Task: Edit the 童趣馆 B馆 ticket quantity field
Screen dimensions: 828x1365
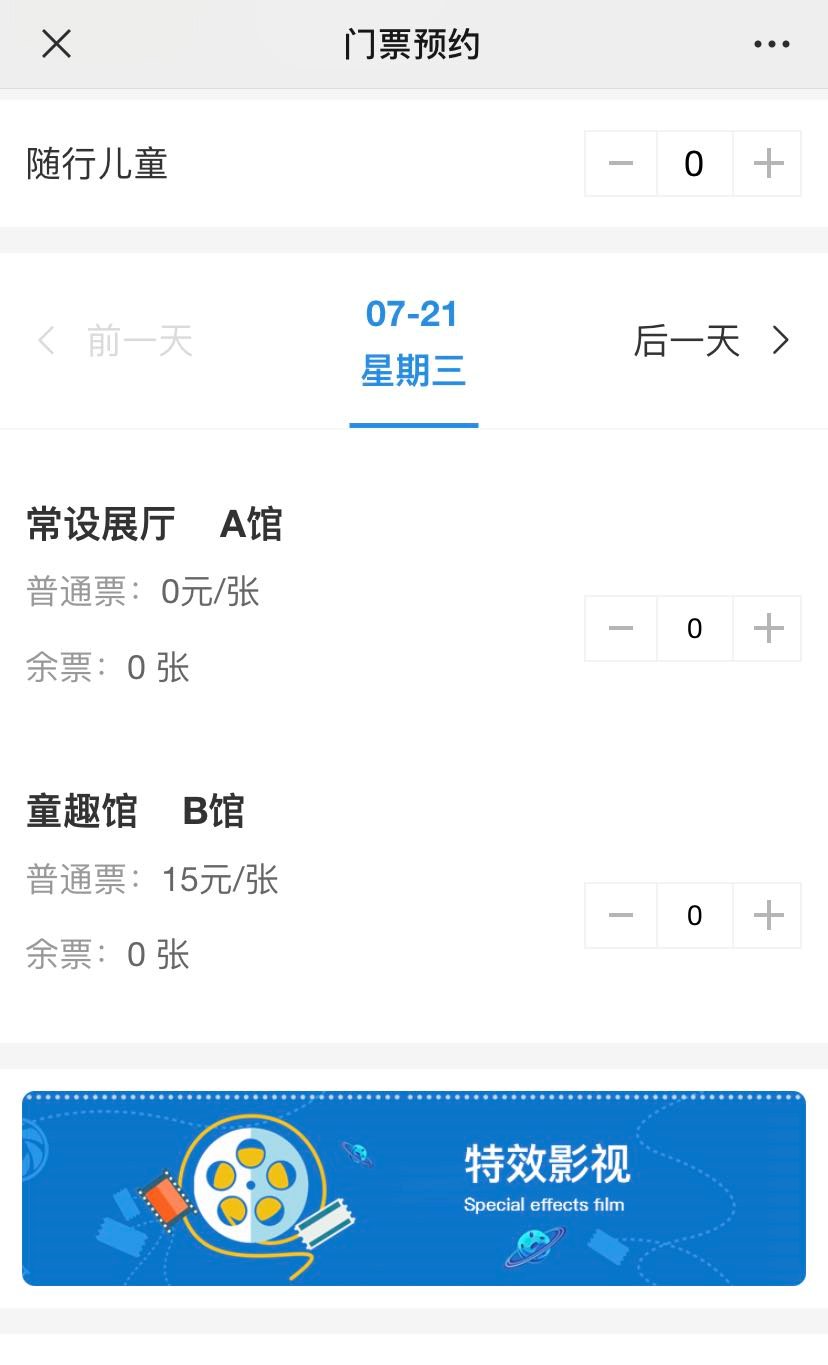Action: 694,915
